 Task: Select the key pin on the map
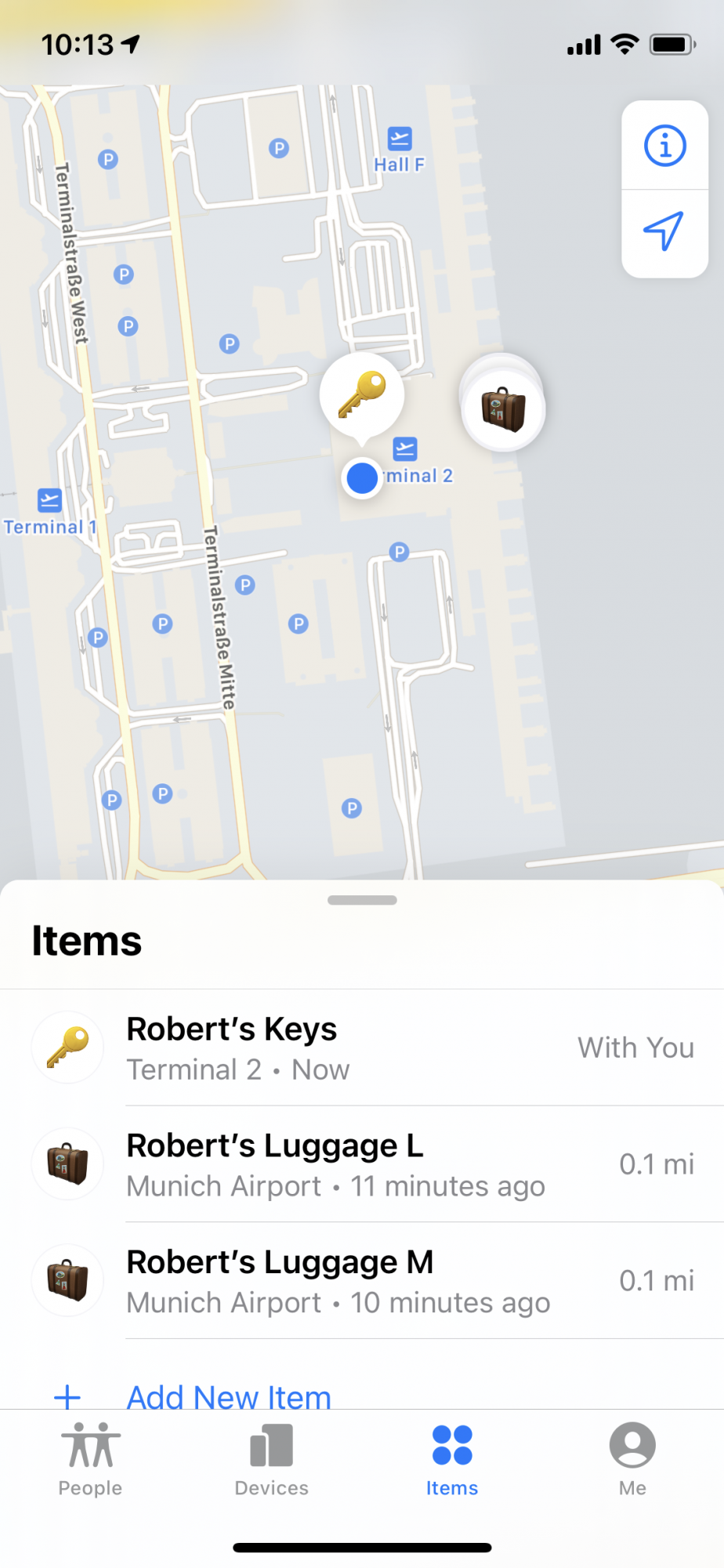[362, 394]
